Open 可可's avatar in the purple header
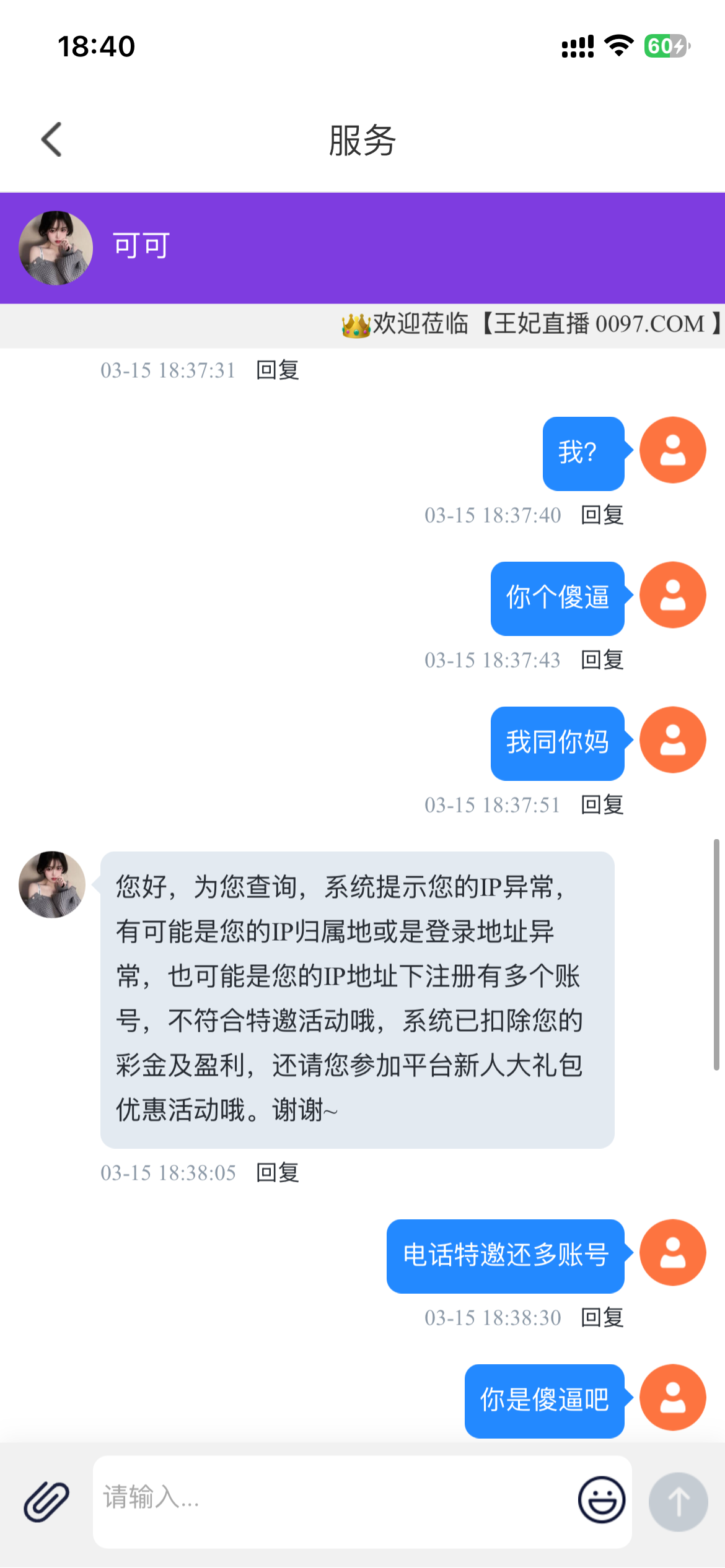 click(56, 248)
